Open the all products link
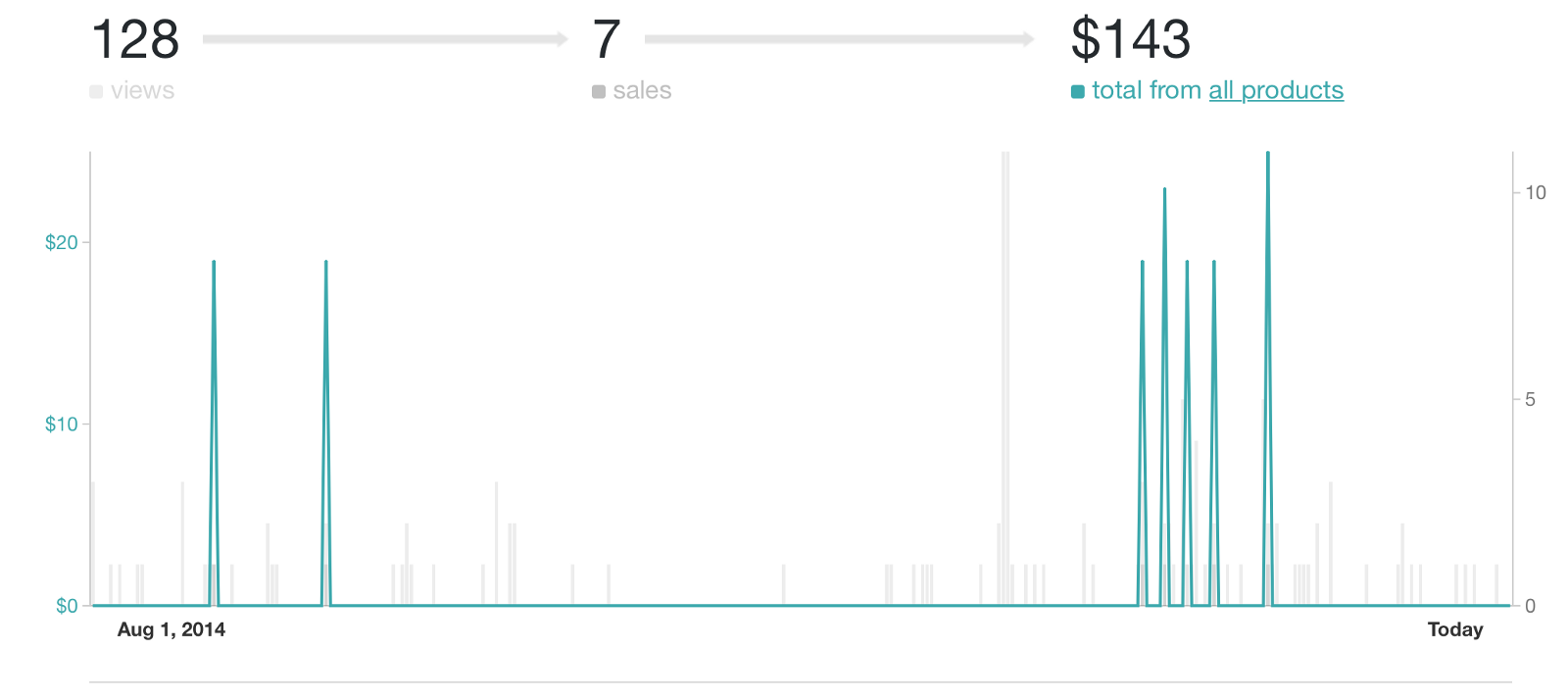 [x=1275, y=90]
